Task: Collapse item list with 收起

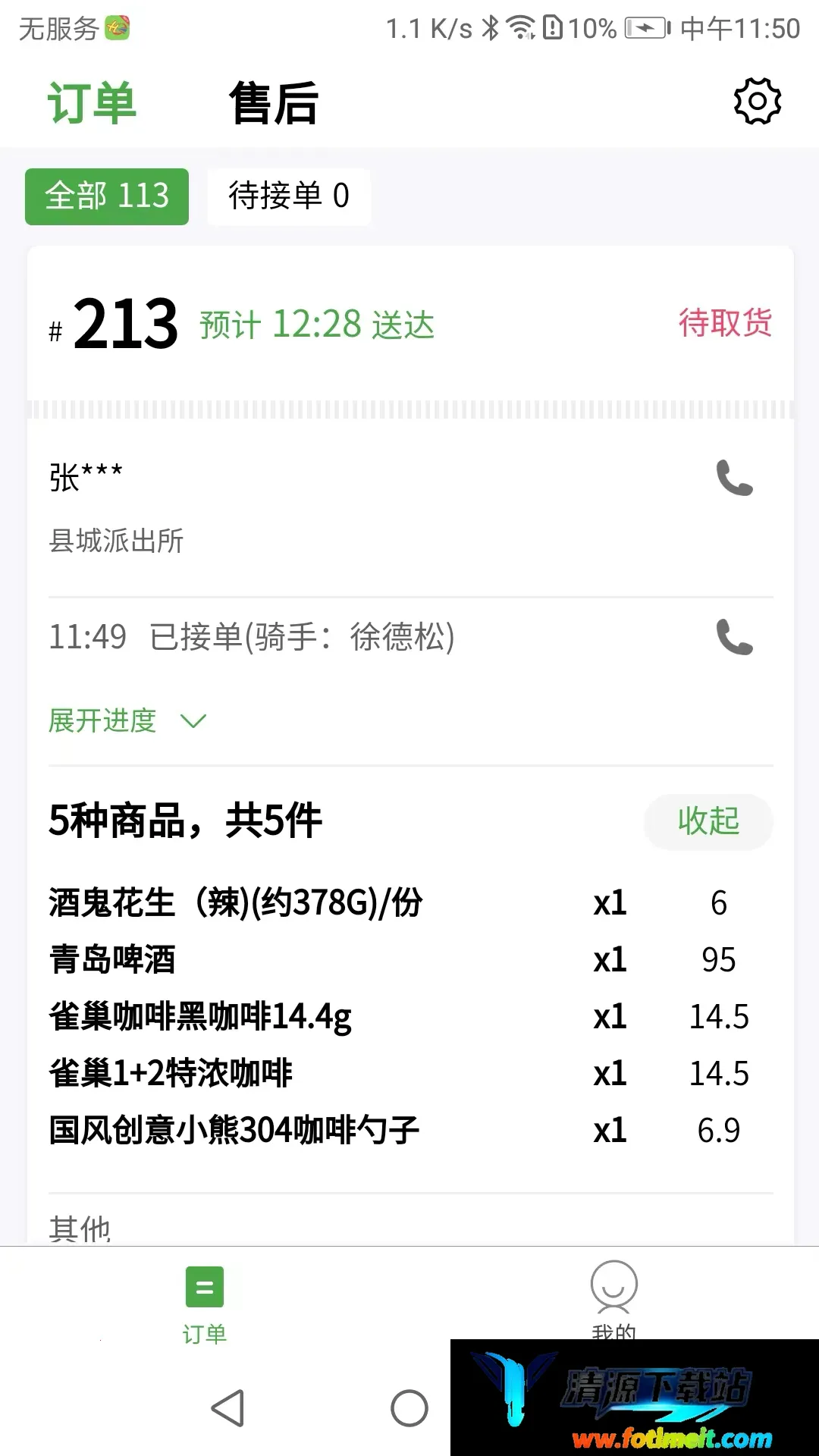Action: click(708, 821)
